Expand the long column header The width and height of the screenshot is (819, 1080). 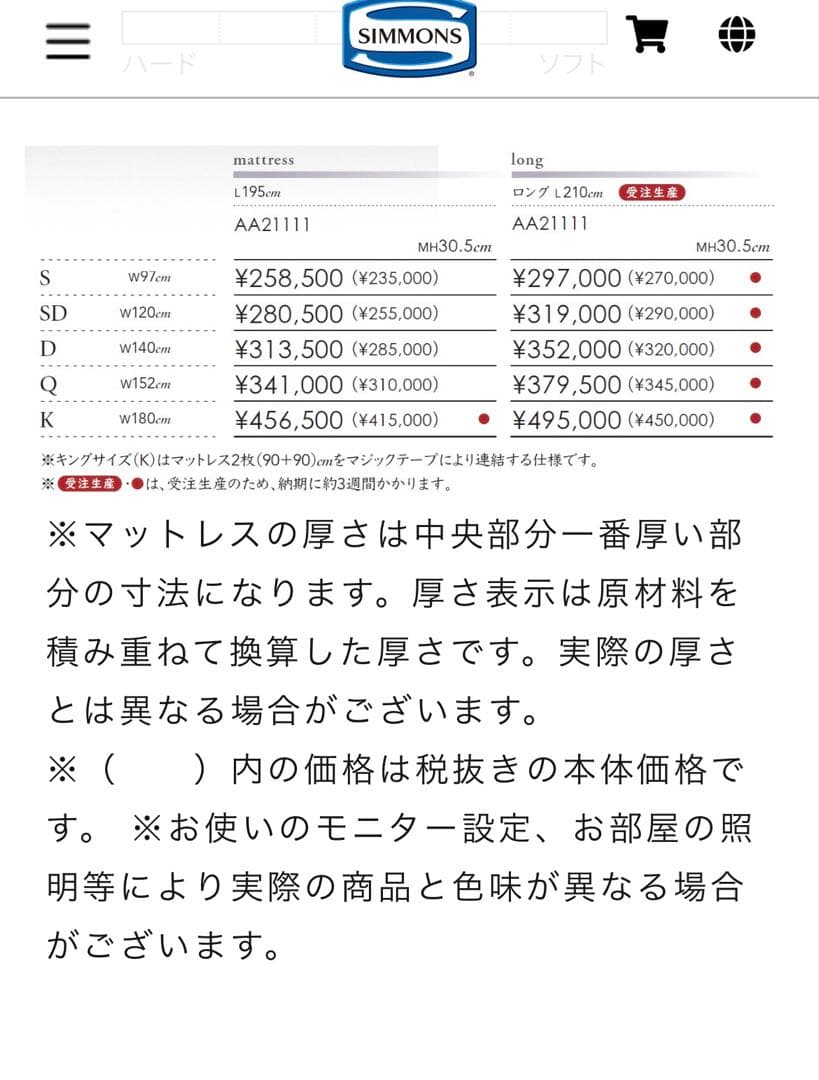(x=526, y=160)
